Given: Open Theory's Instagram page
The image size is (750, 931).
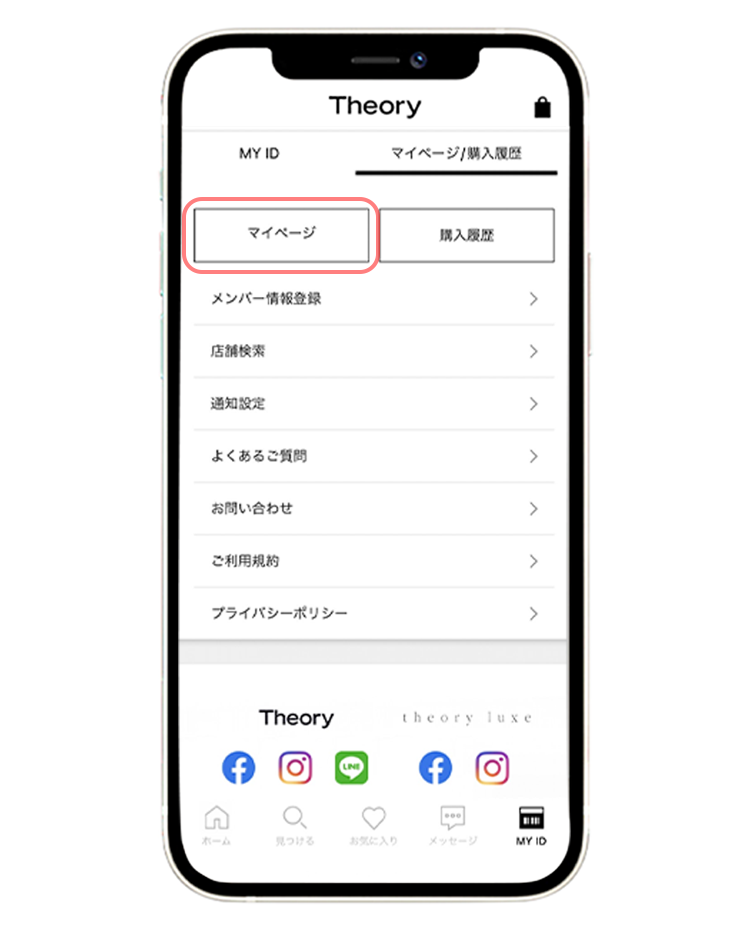Looking at the screenshot, I should pos(295,768).
